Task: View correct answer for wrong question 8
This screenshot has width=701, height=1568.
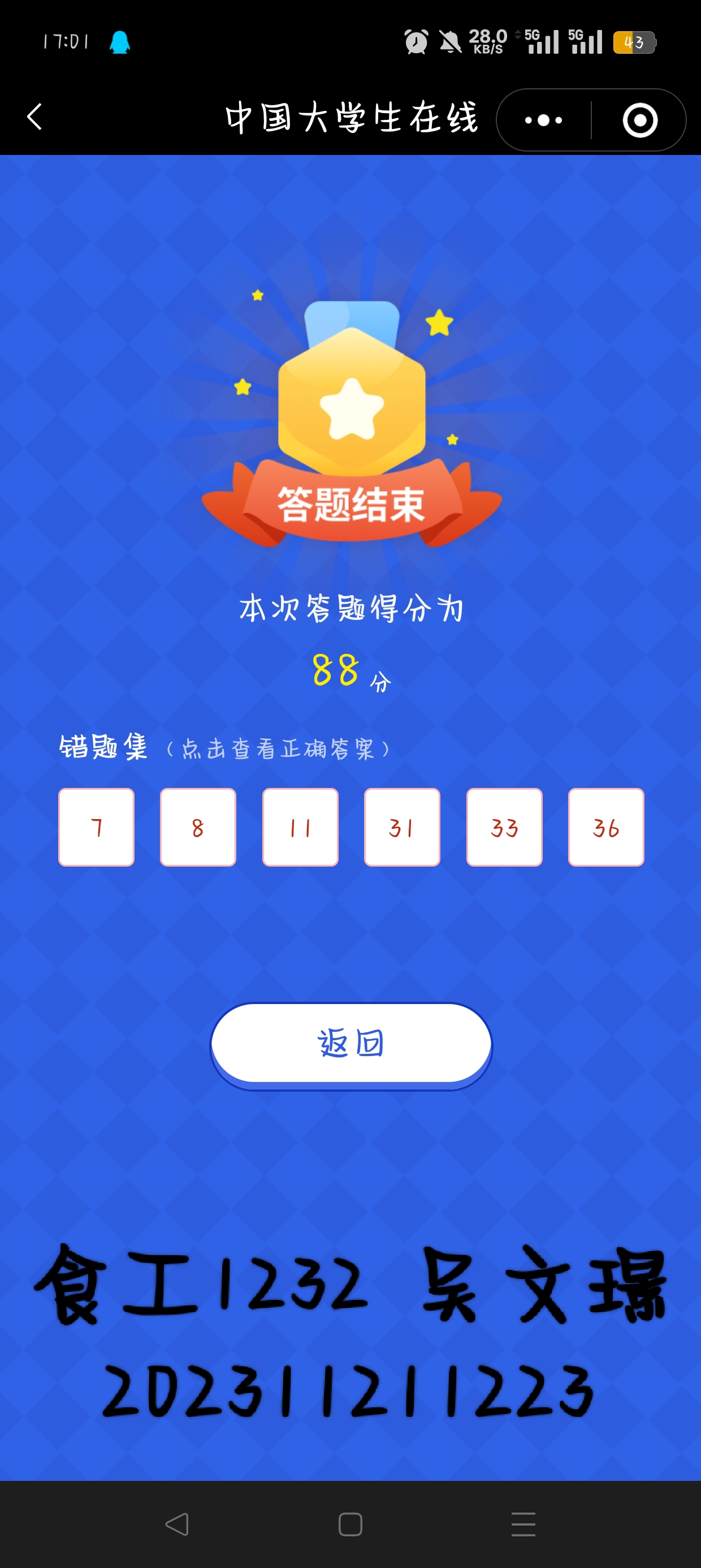Action: coord(198,826)
